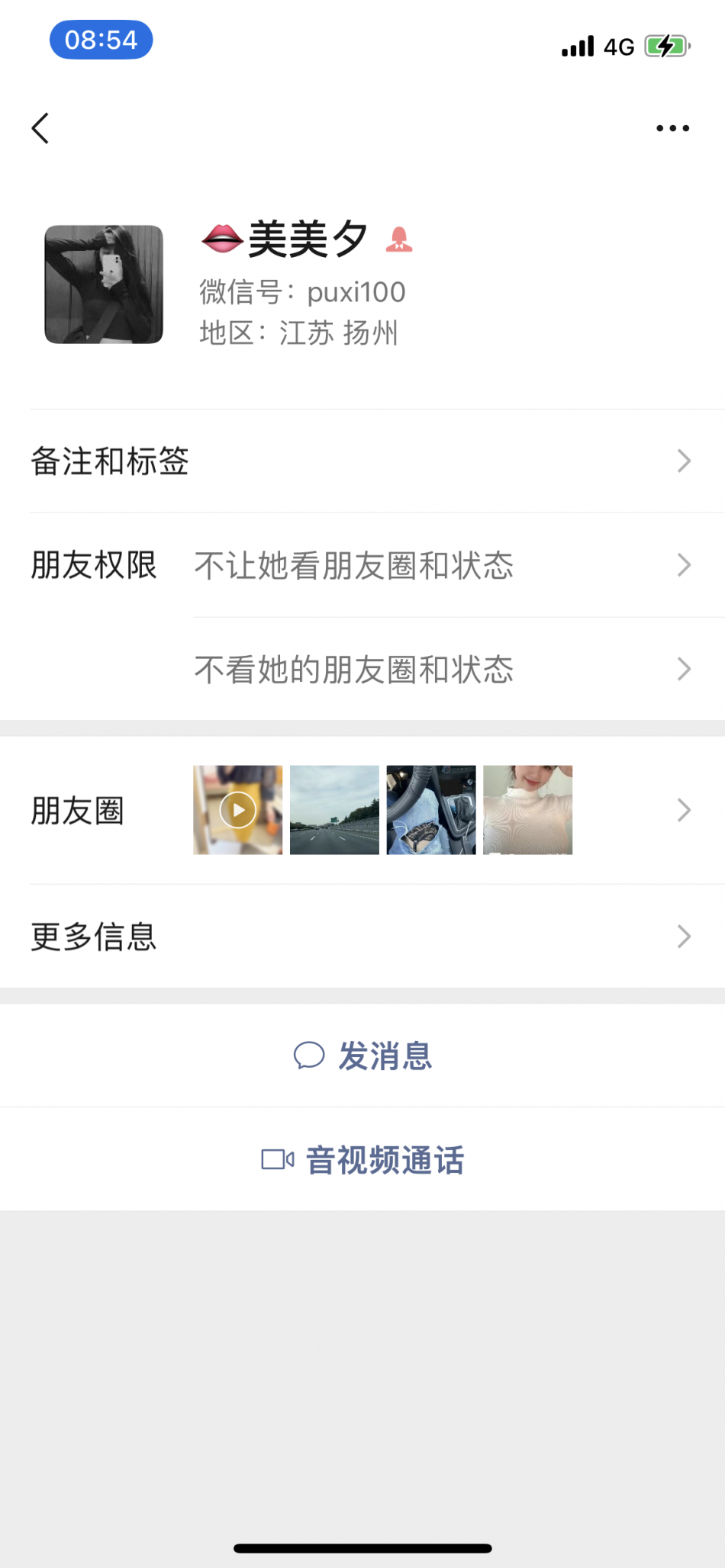Tap 发消息 to send a message
725x1568 pixels.
(363, 1056)
